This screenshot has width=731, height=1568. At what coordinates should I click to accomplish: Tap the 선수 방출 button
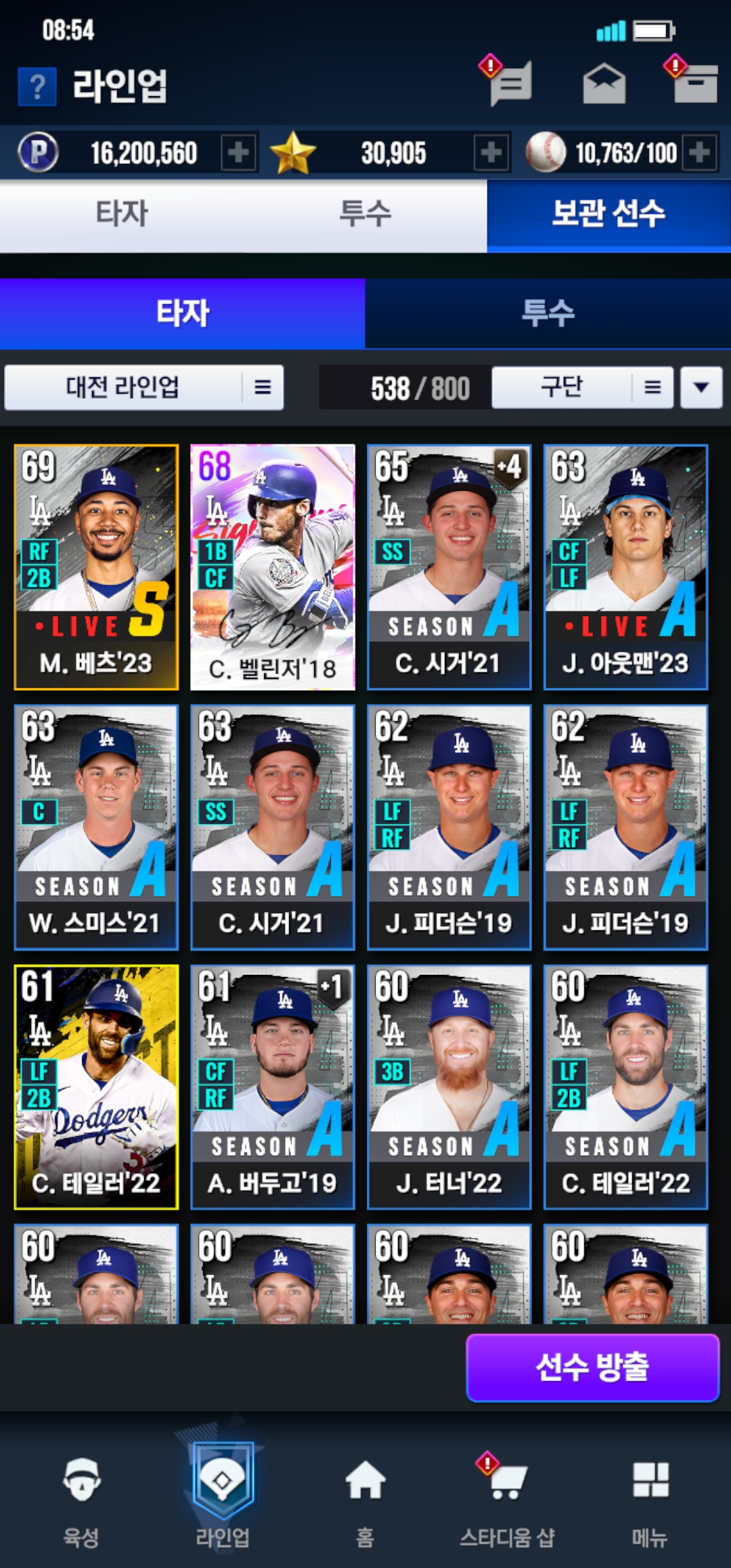(x=592, y=1368)
